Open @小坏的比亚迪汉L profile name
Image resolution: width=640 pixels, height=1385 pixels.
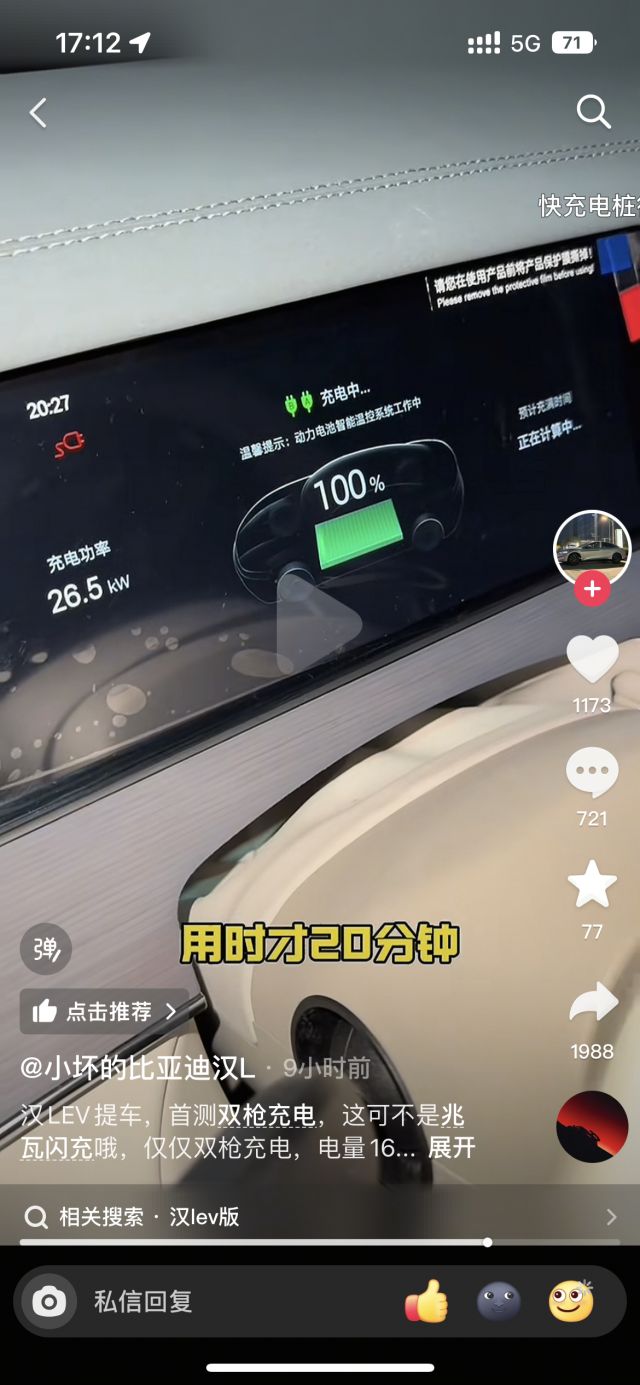(x=137, y=1068)
